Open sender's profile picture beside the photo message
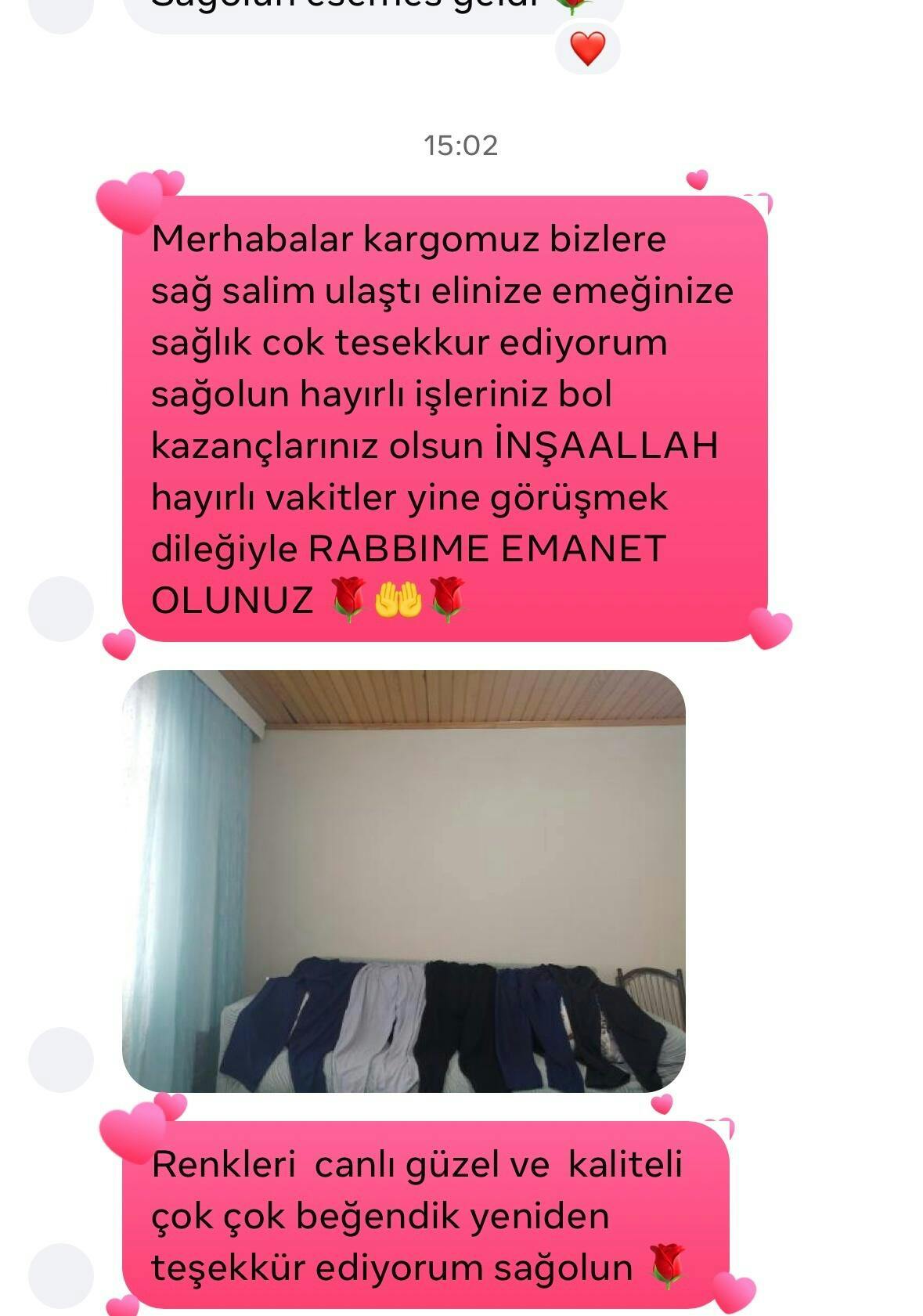Image resolution: width=923 pixels, height=1316 pixels. 60,1059
